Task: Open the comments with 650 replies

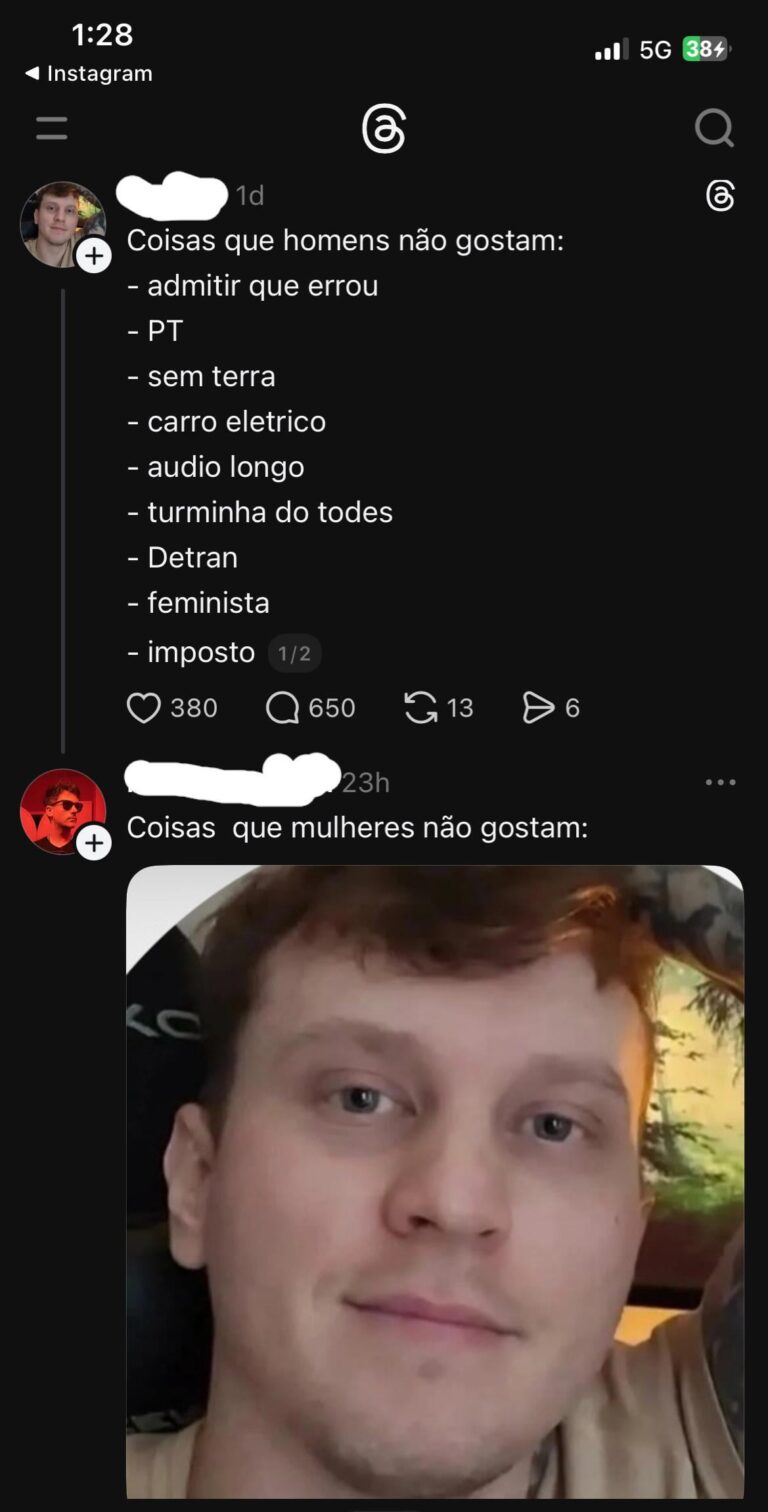Action: [283, 708]
